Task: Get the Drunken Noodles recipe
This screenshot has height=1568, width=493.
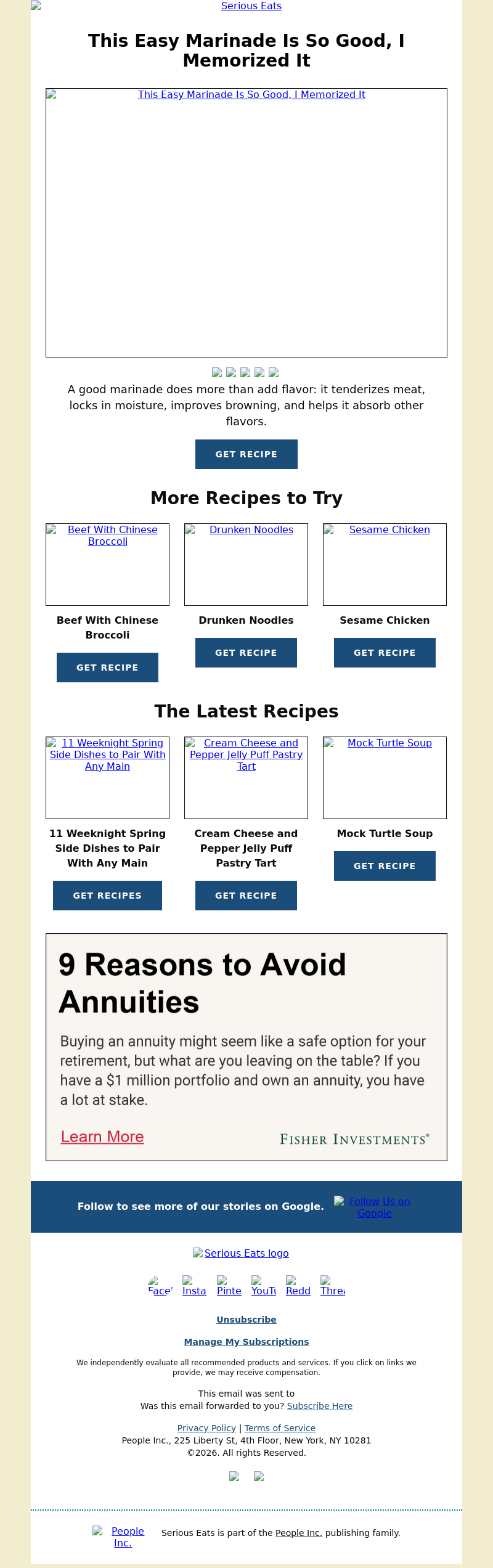Action: click(x=246, y=653)
